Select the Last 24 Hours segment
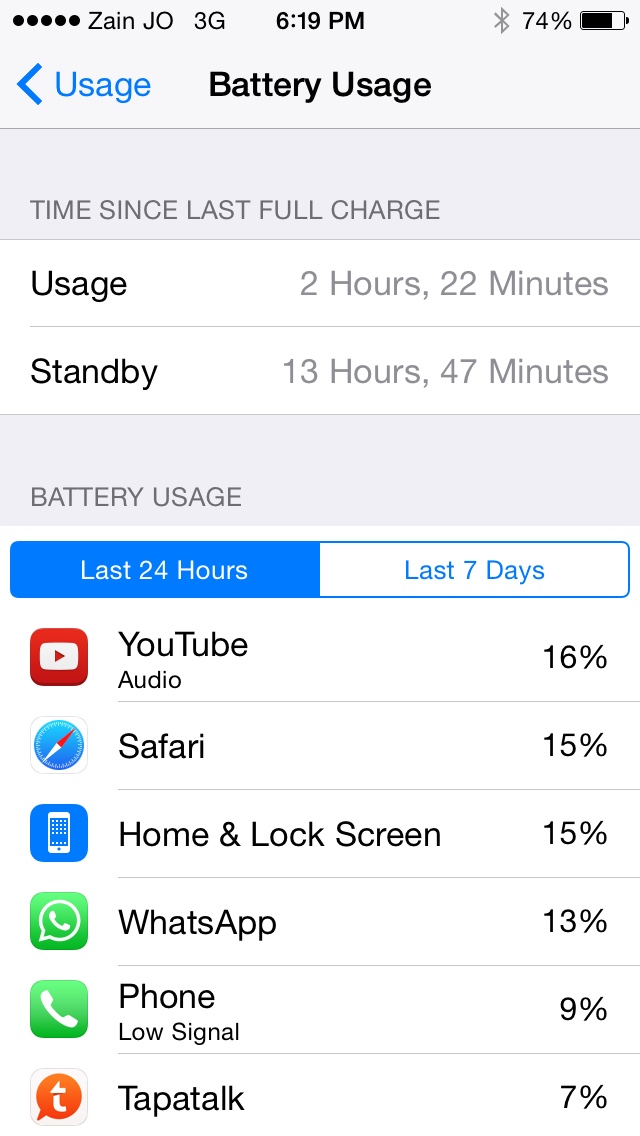Image resolution: width=640 pixels, height=1136 pixels. (165, 570)
